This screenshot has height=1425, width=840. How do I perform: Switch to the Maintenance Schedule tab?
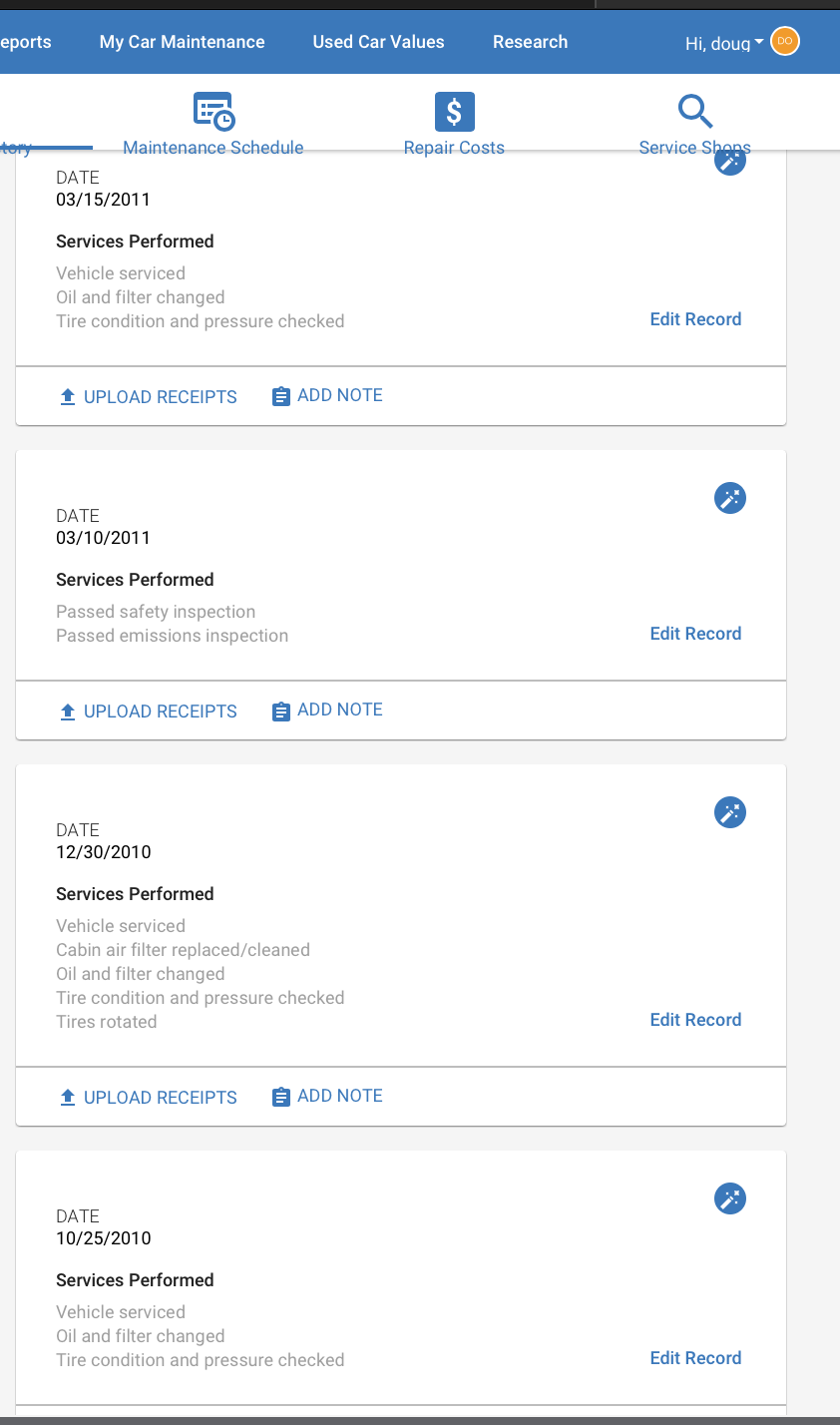213,124
